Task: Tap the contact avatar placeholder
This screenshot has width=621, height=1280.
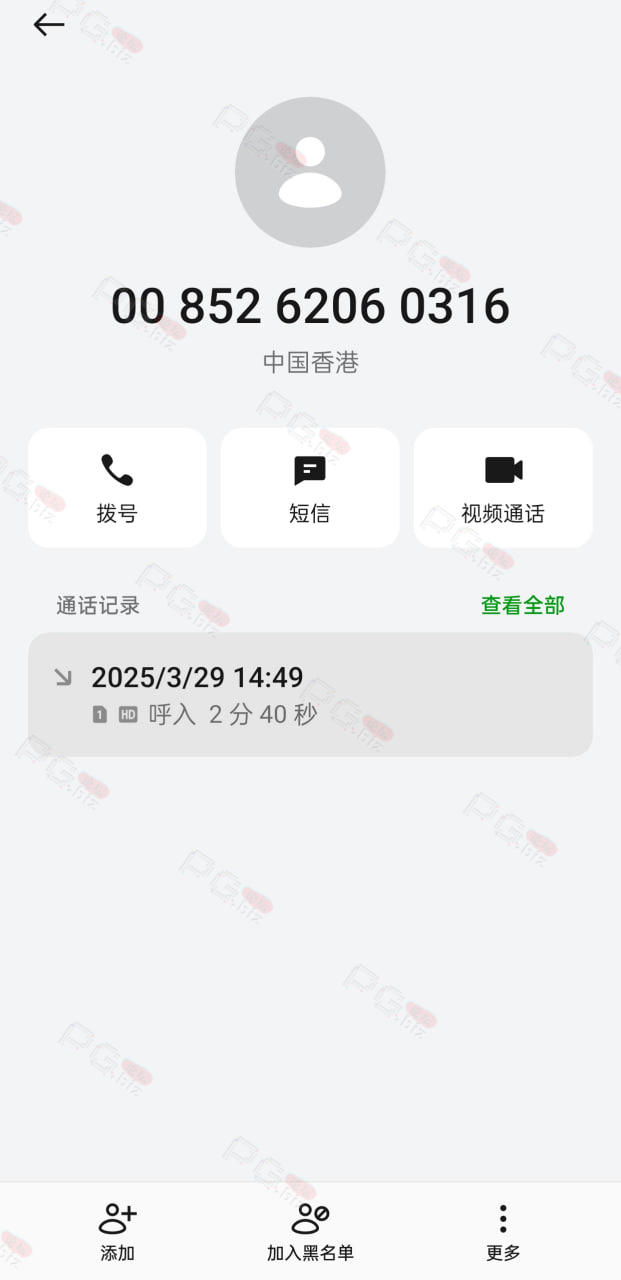Action: tap(310, 172)
